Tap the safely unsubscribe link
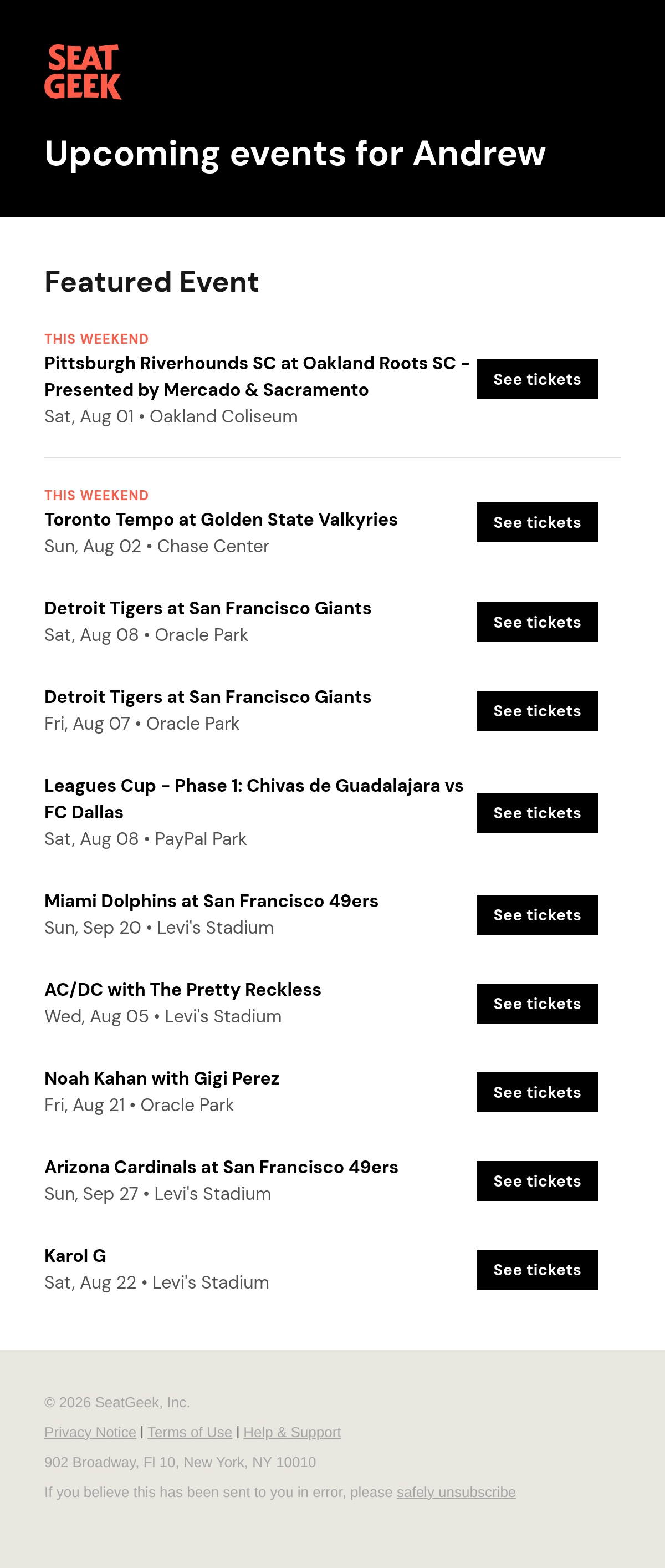Image resolution: width=665 pixels, height=1568 pixels. click(x=456, y=1493)
